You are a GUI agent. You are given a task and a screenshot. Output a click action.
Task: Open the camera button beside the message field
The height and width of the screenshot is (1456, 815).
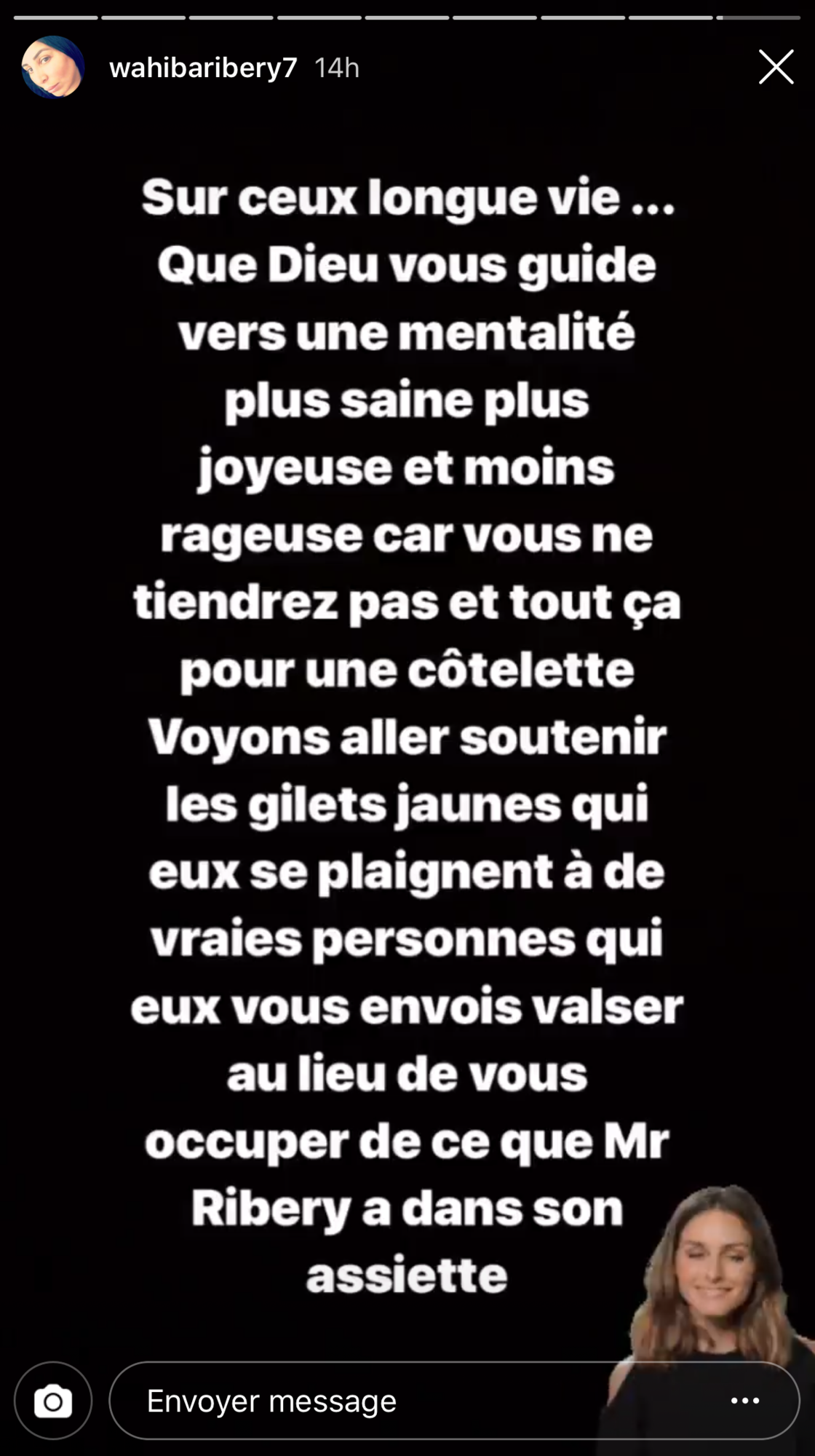pyautogui.click(x=53, y=1401)
